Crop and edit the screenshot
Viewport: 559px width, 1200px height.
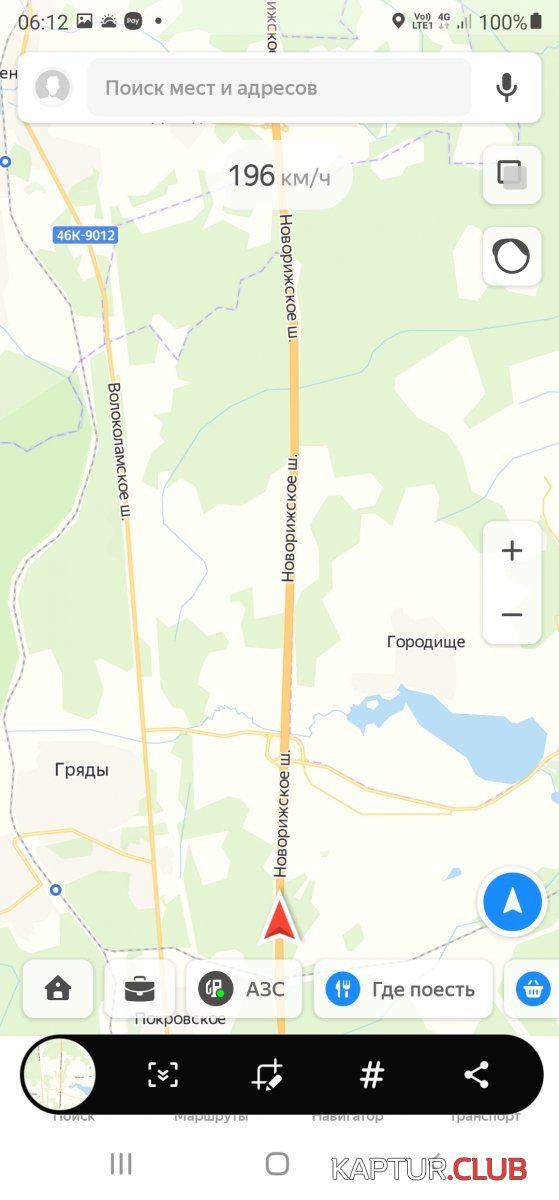point(267,1075)
